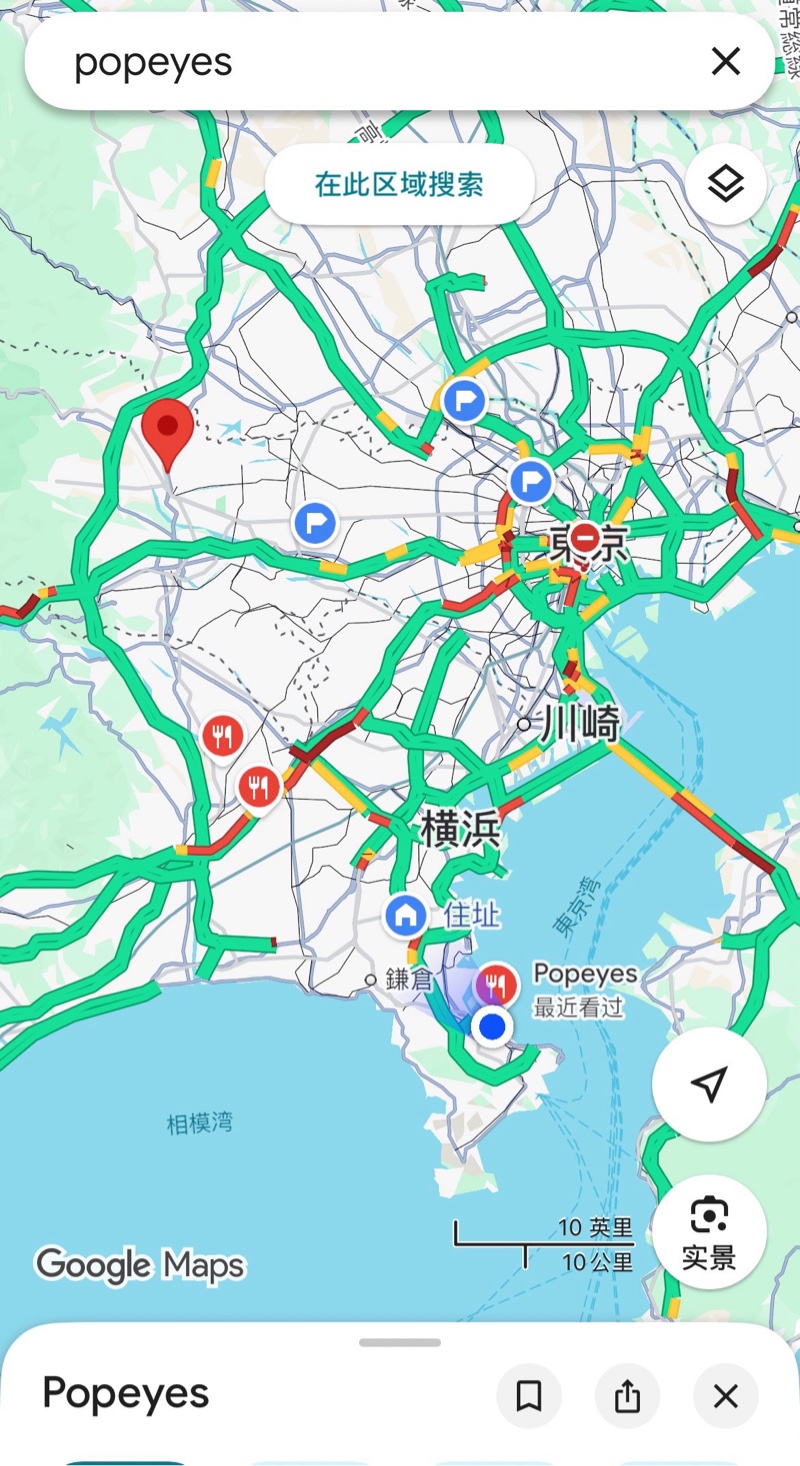This screenshot has width=800, height=1466.
Task: Clear the popeyes search query
Action: click(725, 62)
